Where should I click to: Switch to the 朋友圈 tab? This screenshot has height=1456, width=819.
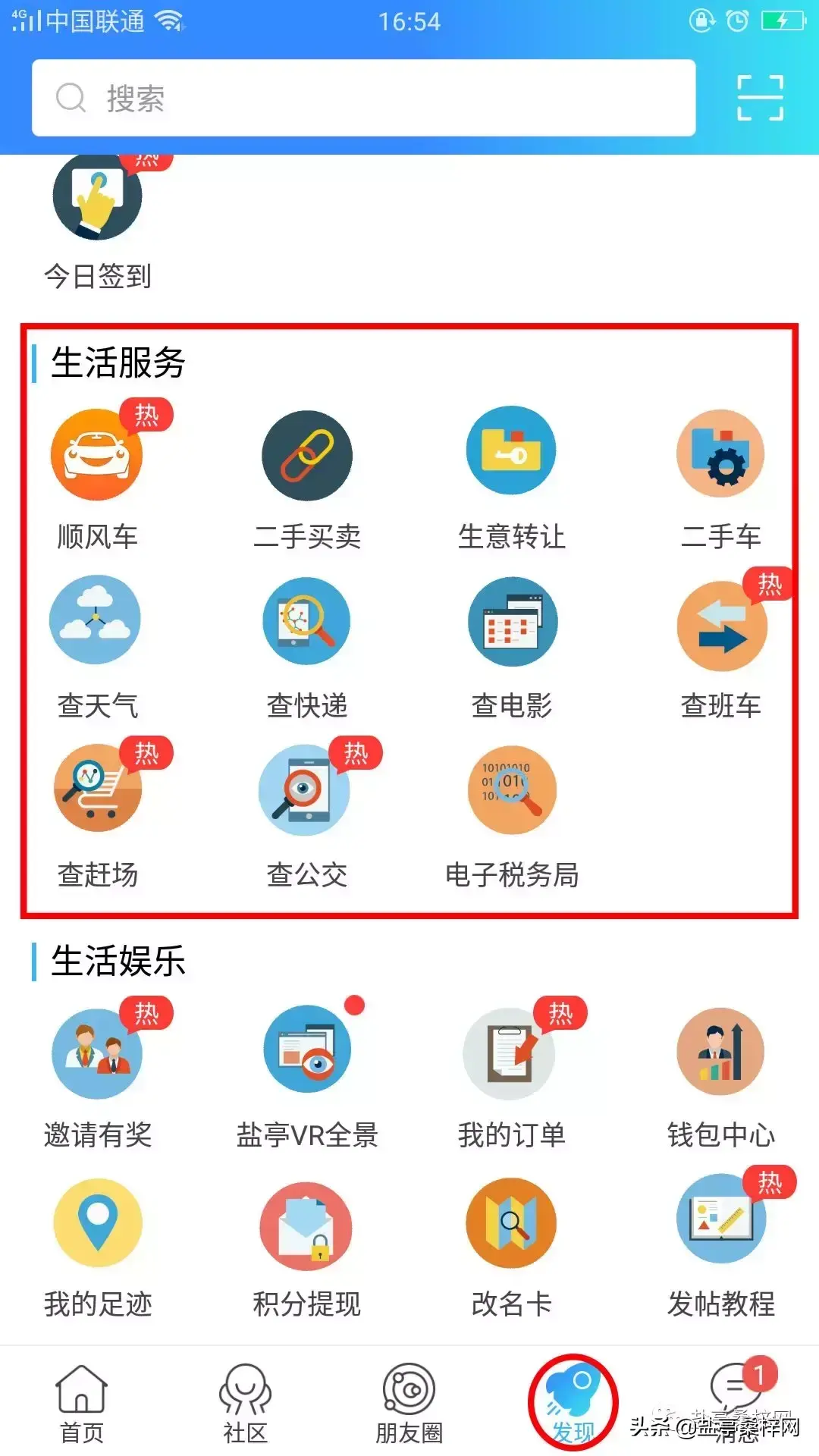(409, 1403)
